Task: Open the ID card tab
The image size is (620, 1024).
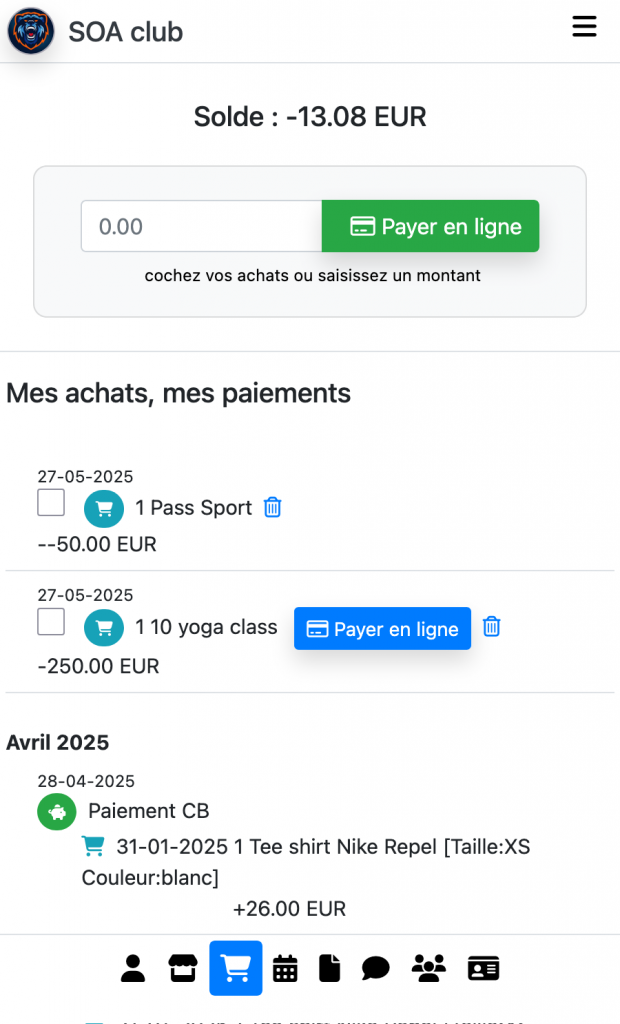Action: [483, 968]
